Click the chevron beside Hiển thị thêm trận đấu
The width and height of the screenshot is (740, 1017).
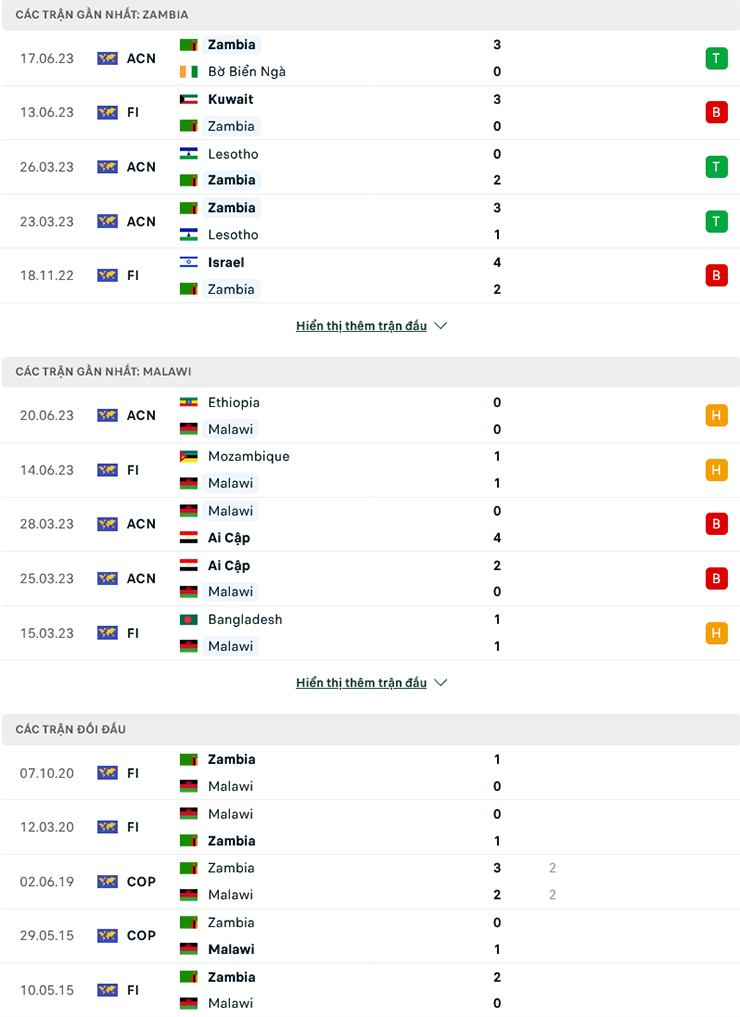(x=440, y=325)
